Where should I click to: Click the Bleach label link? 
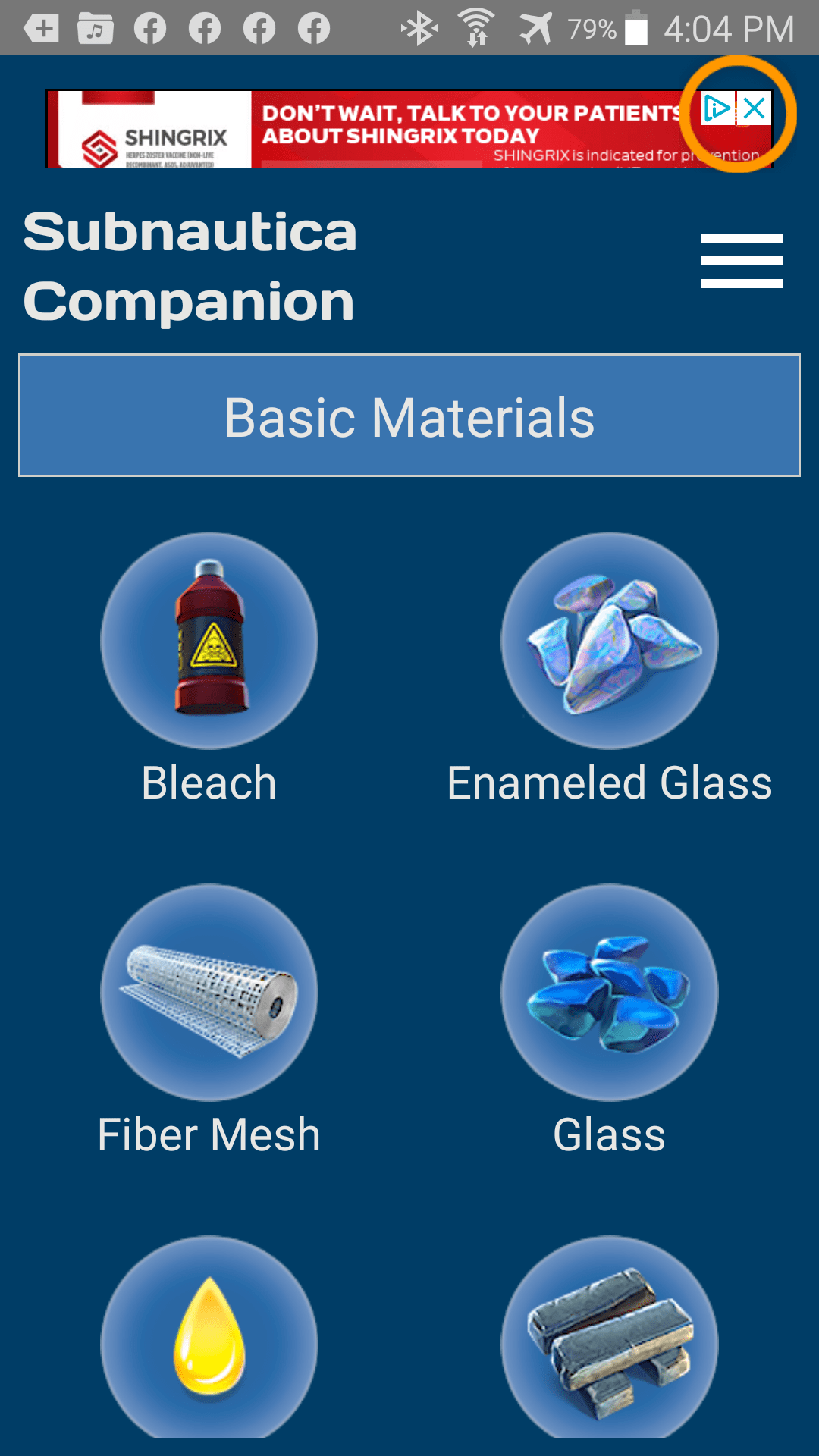[209, 784]
